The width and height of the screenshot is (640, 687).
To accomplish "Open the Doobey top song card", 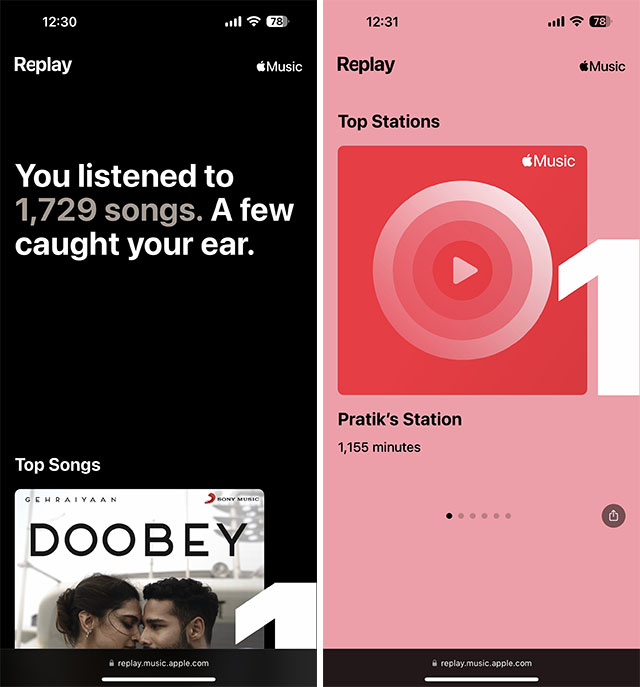I will click(x=139, y=567).
